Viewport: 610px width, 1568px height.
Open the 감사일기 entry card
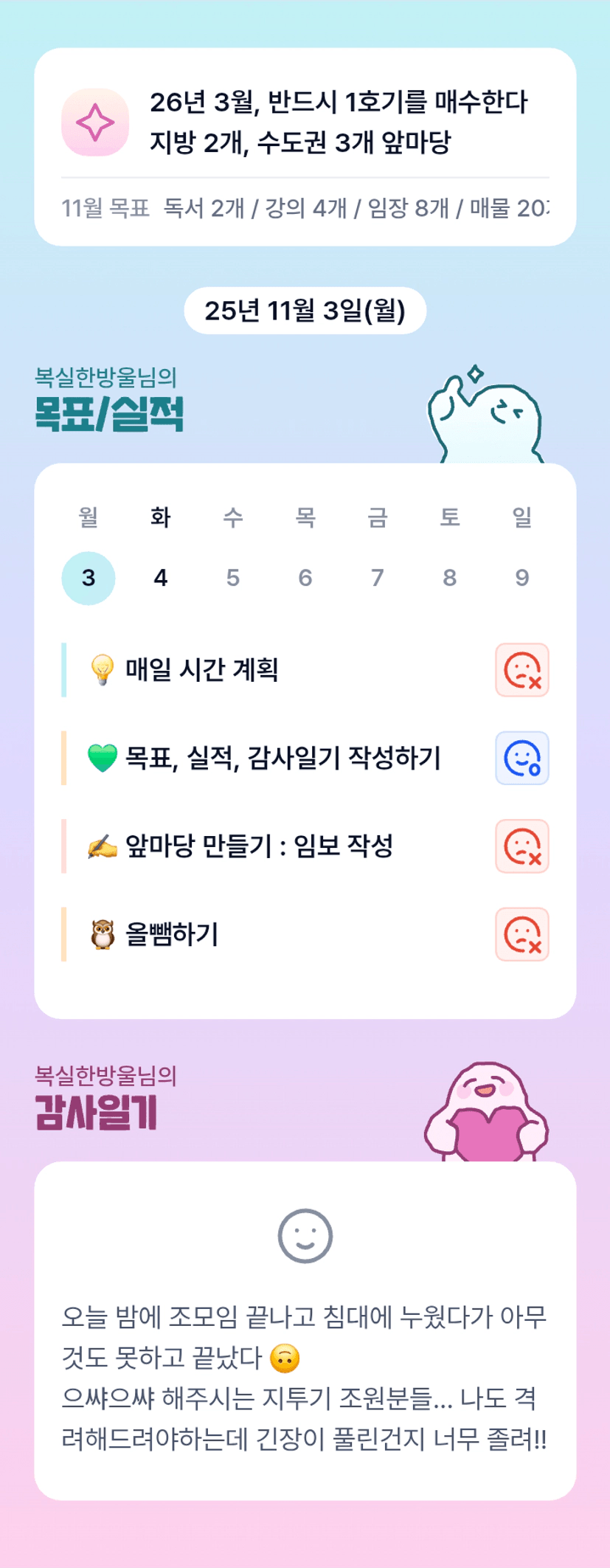(305, 1330)
